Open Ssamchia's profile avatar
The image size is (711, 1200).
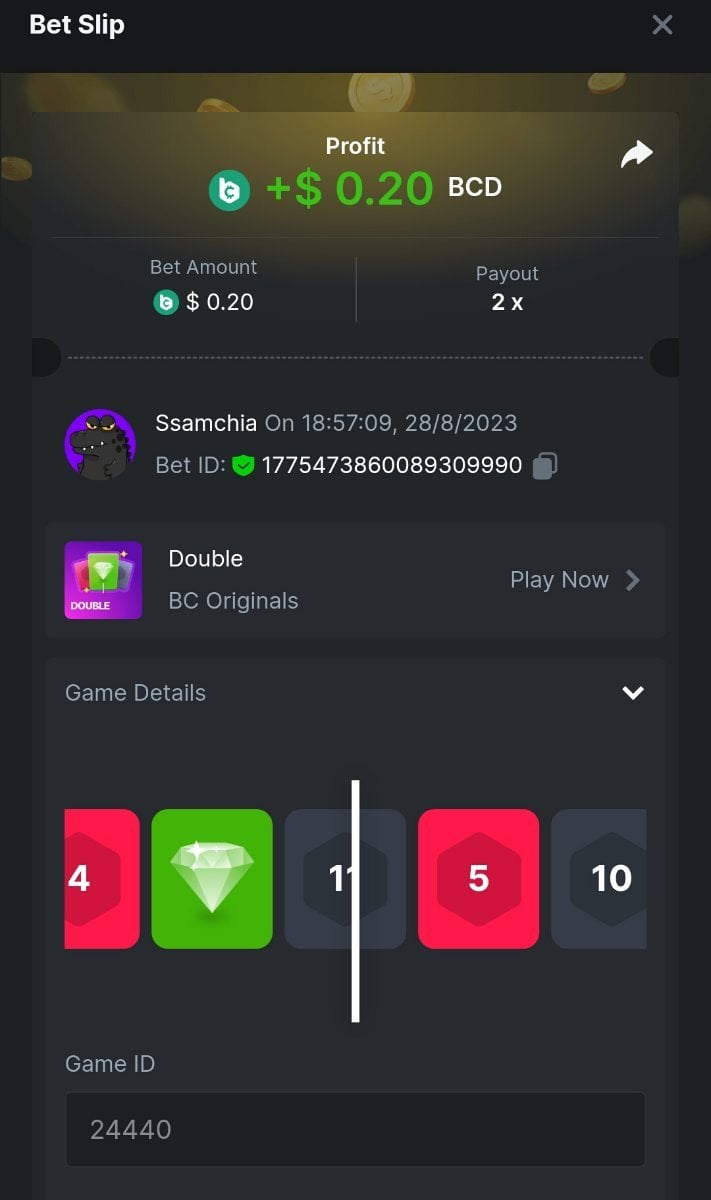[100, 444]
